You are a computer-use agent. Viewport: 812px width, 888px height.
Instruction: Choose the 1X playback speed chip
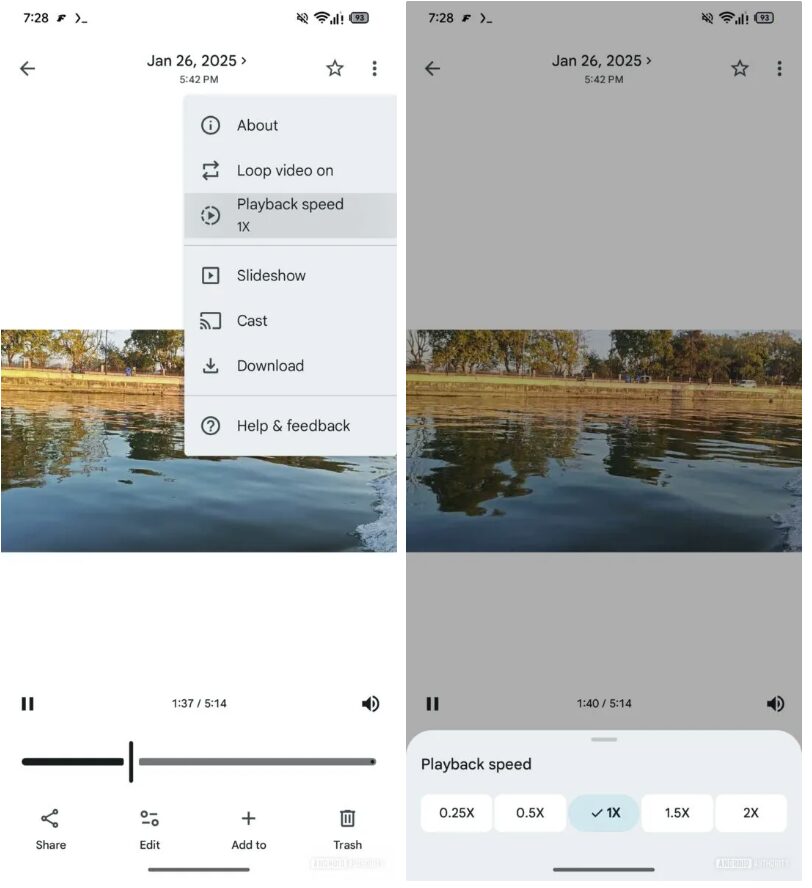(x=604, y=813)
